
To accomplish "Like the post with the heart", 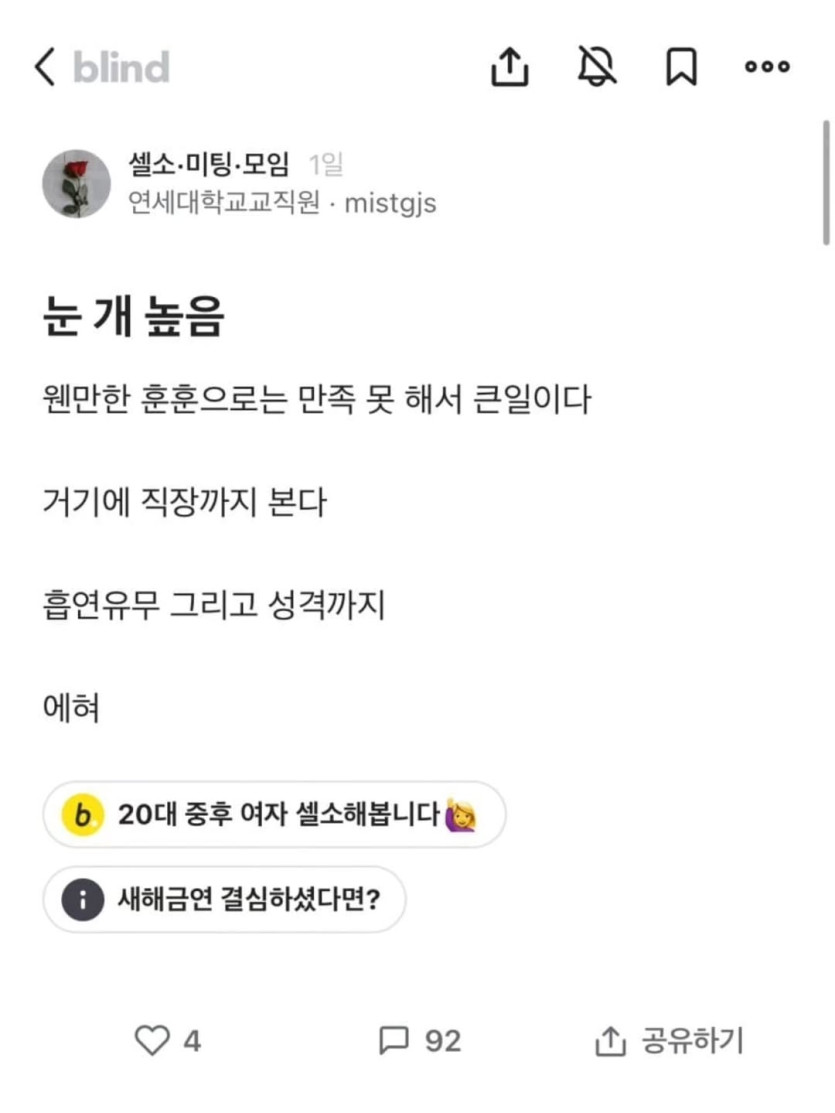I will point(152,1041).
